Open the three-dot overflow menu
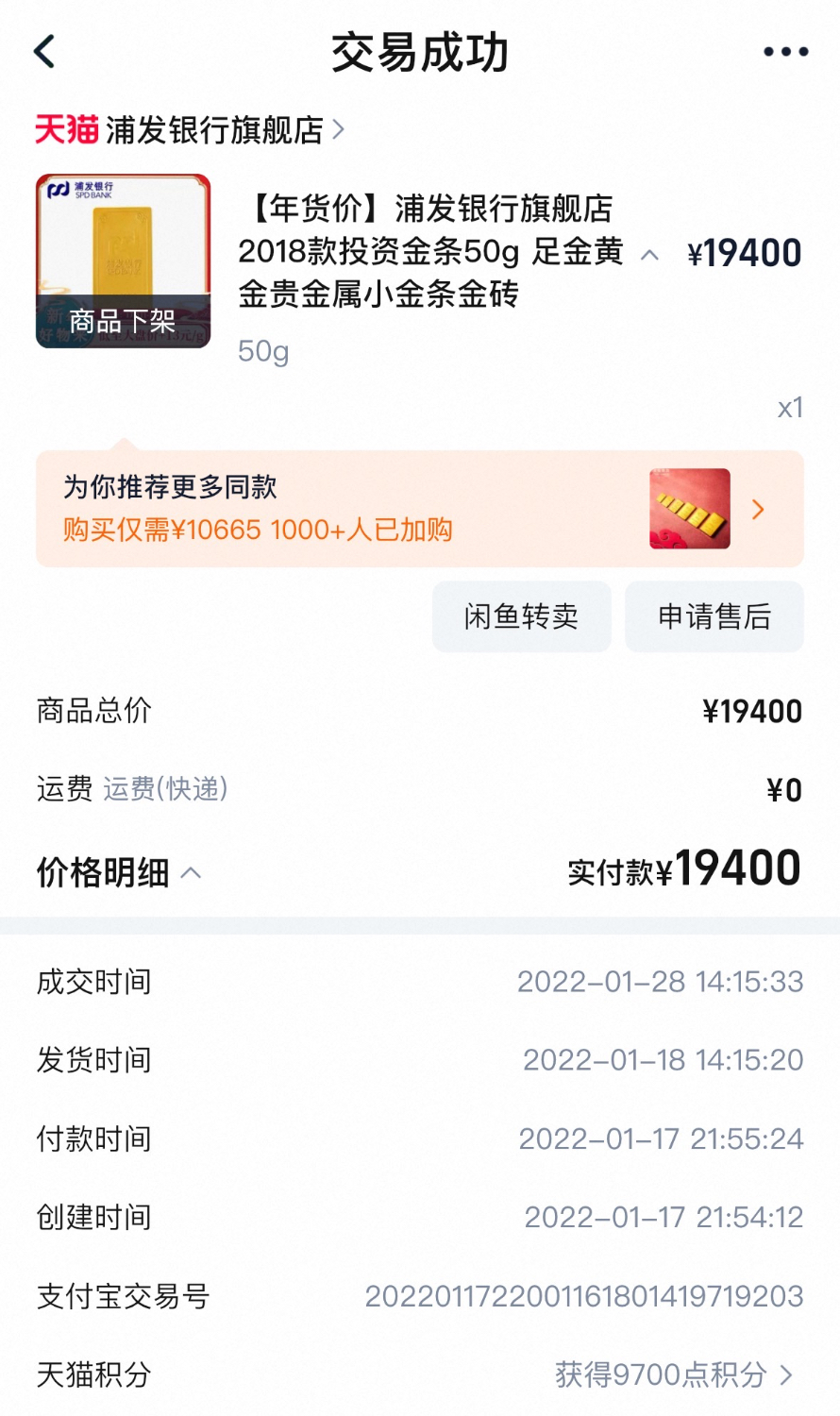The height and width of the screenshot is (1416, 840). coord(785,52)
